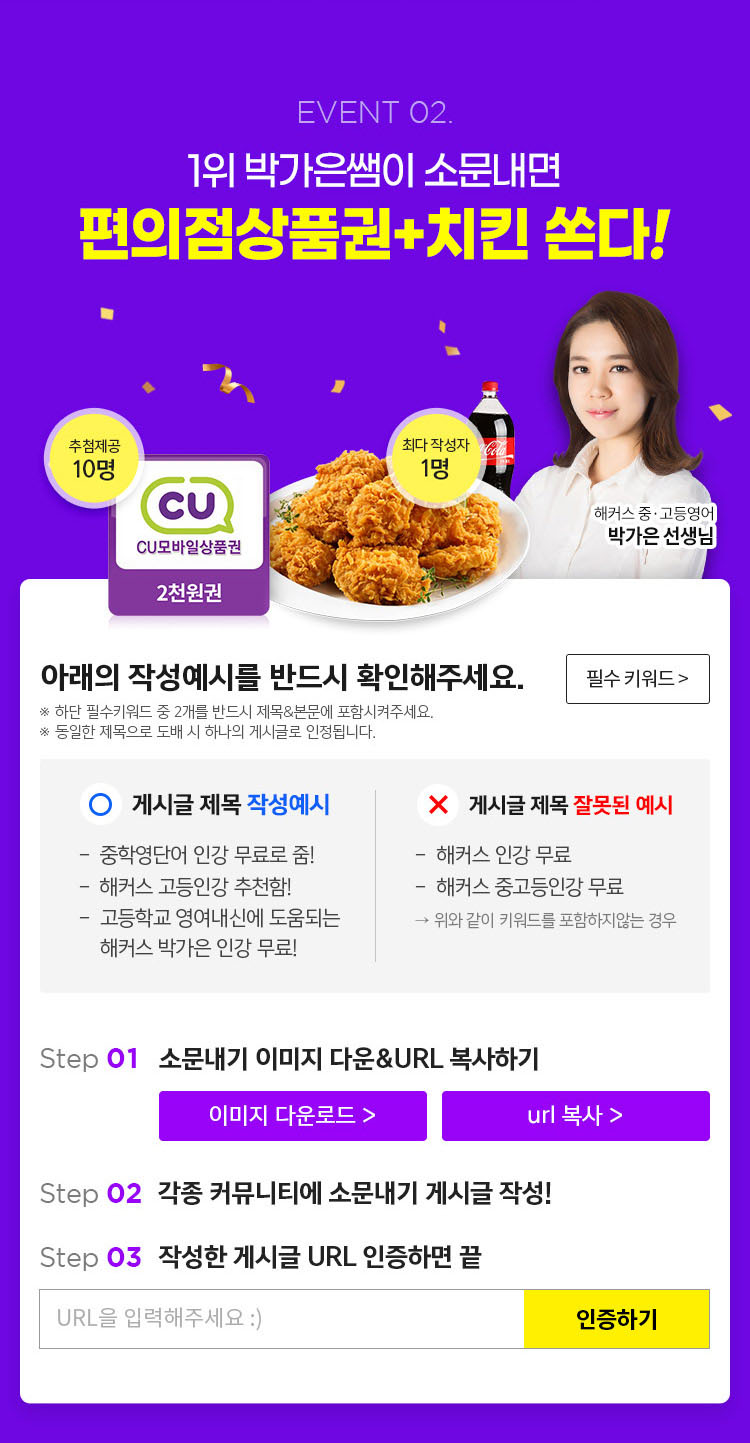Image resolution: width=750 pixels, height=1443 pixels.
Task: Submit with the yellow 인증하기 button
Action: [x=616, y=1319]
